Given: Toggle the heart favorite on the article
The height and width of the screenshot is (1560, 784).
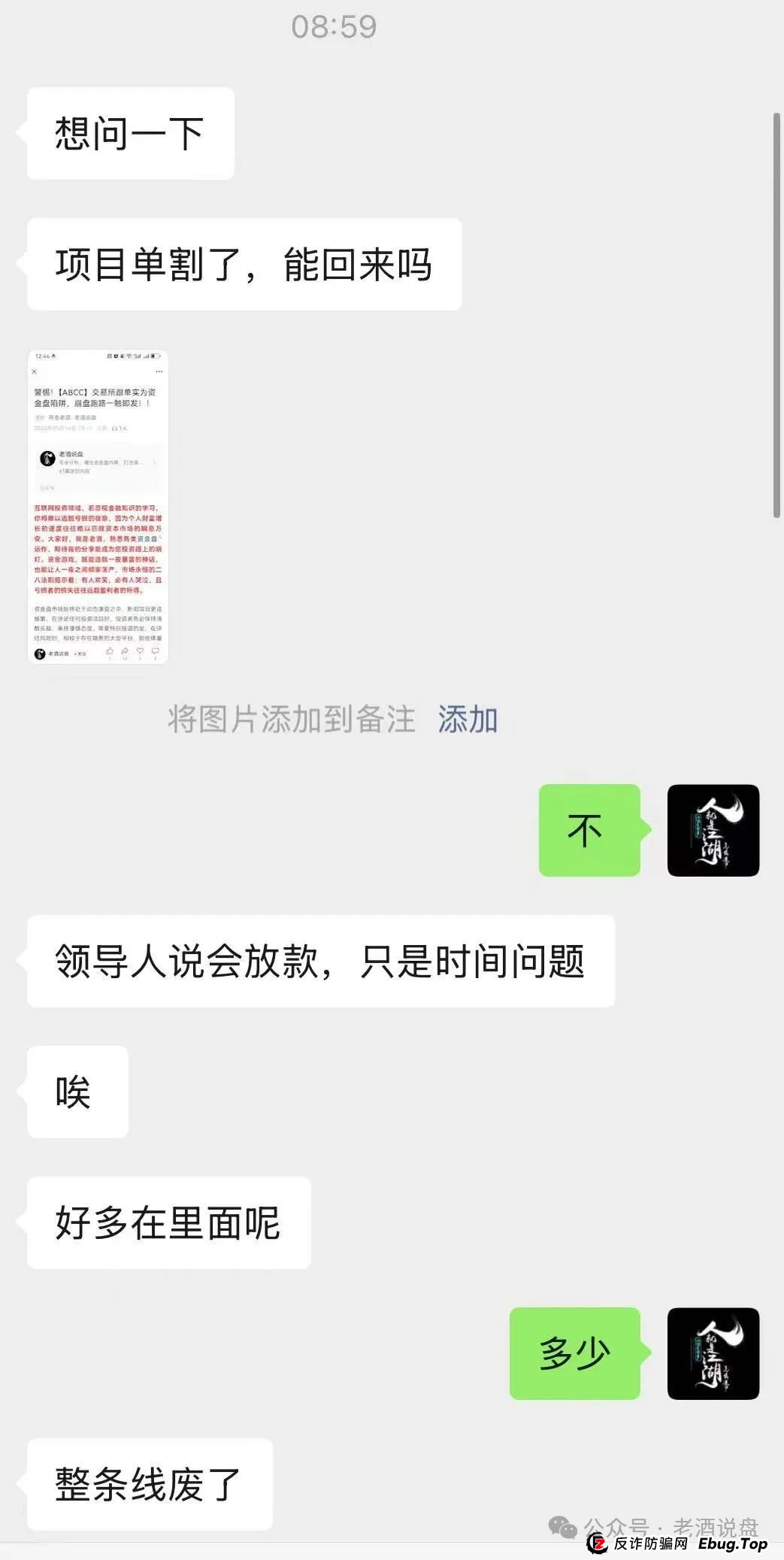Looking at the screenshot, I should click(x=139, y=653).
